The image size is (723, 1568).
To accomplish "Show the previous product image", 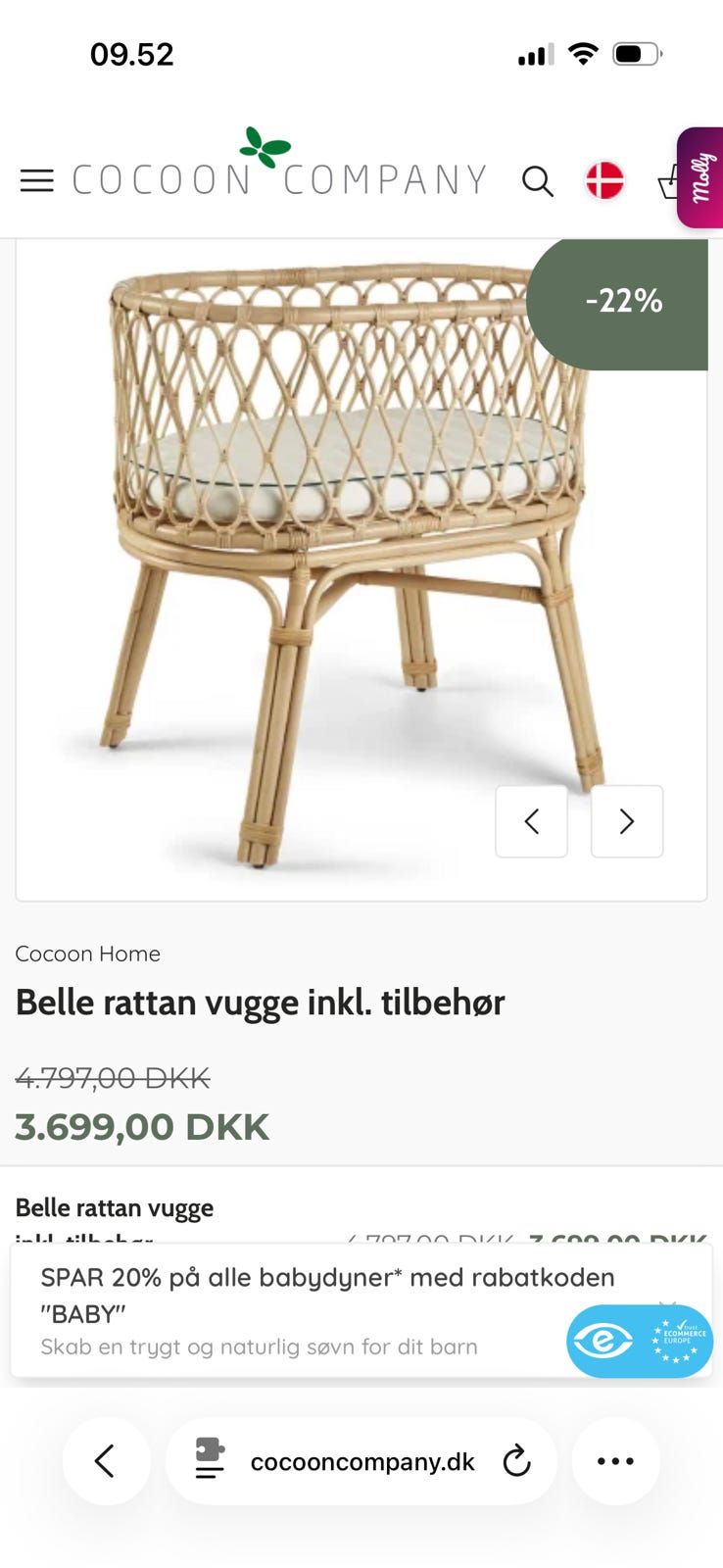I will point(531,821).
